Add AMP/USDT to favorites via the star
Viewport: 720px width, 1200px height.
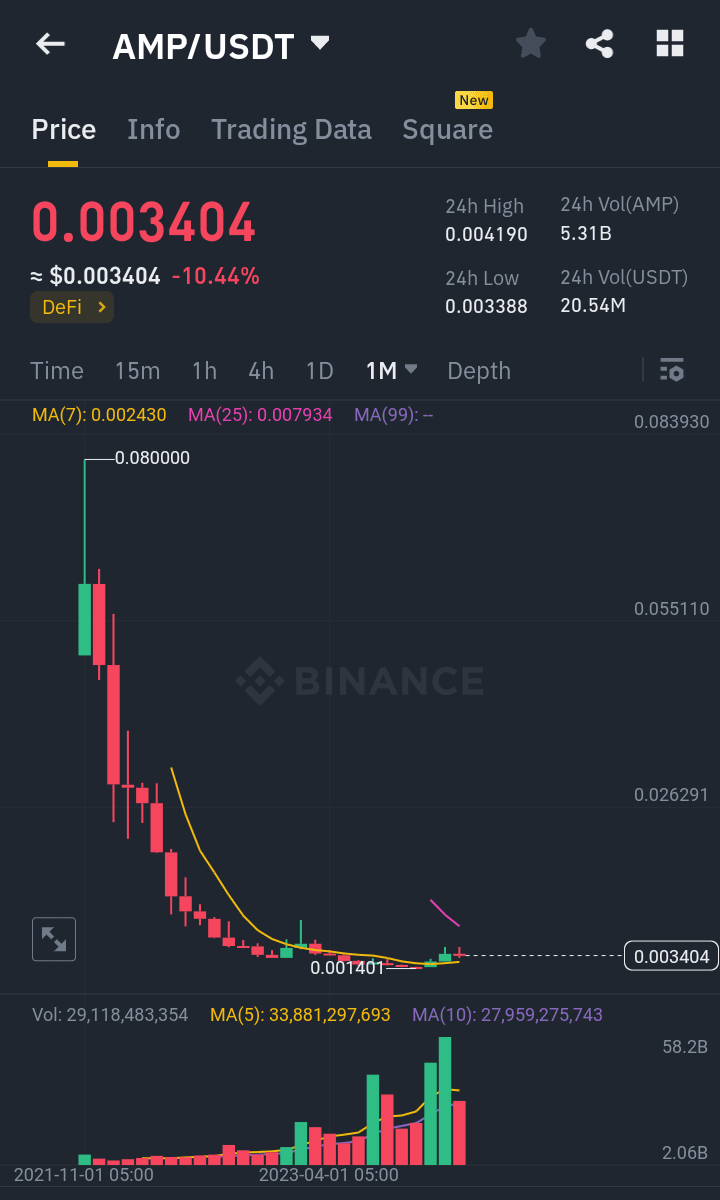[530, 44]
